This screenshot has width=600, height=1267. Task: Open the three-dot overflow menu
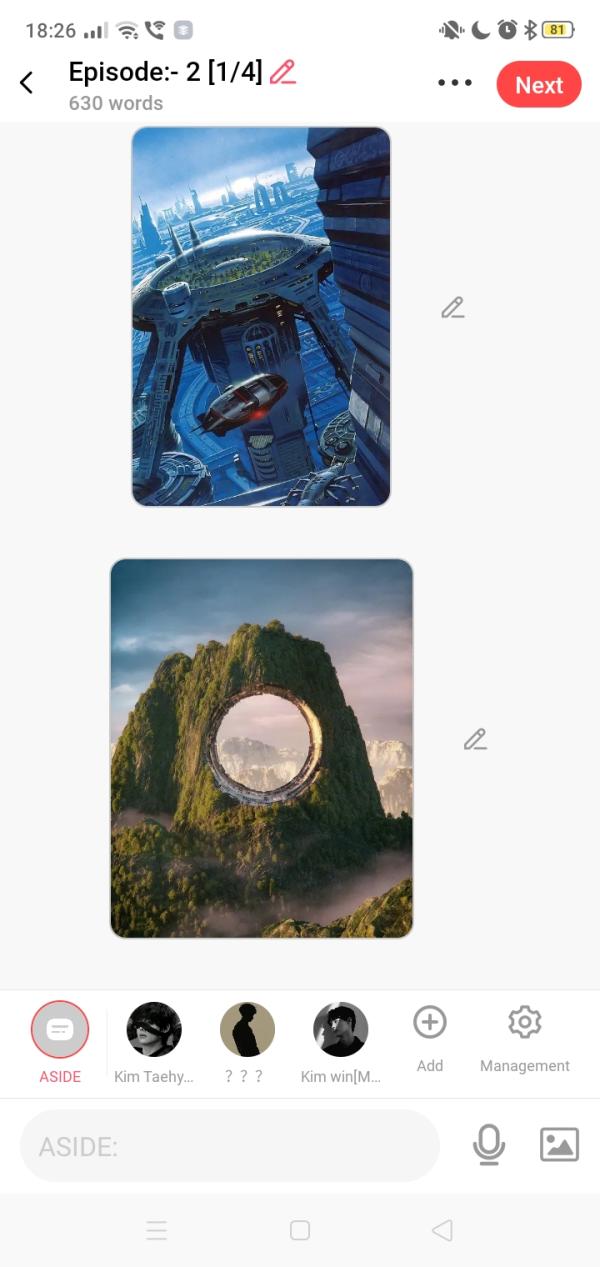tap(455, 83)
